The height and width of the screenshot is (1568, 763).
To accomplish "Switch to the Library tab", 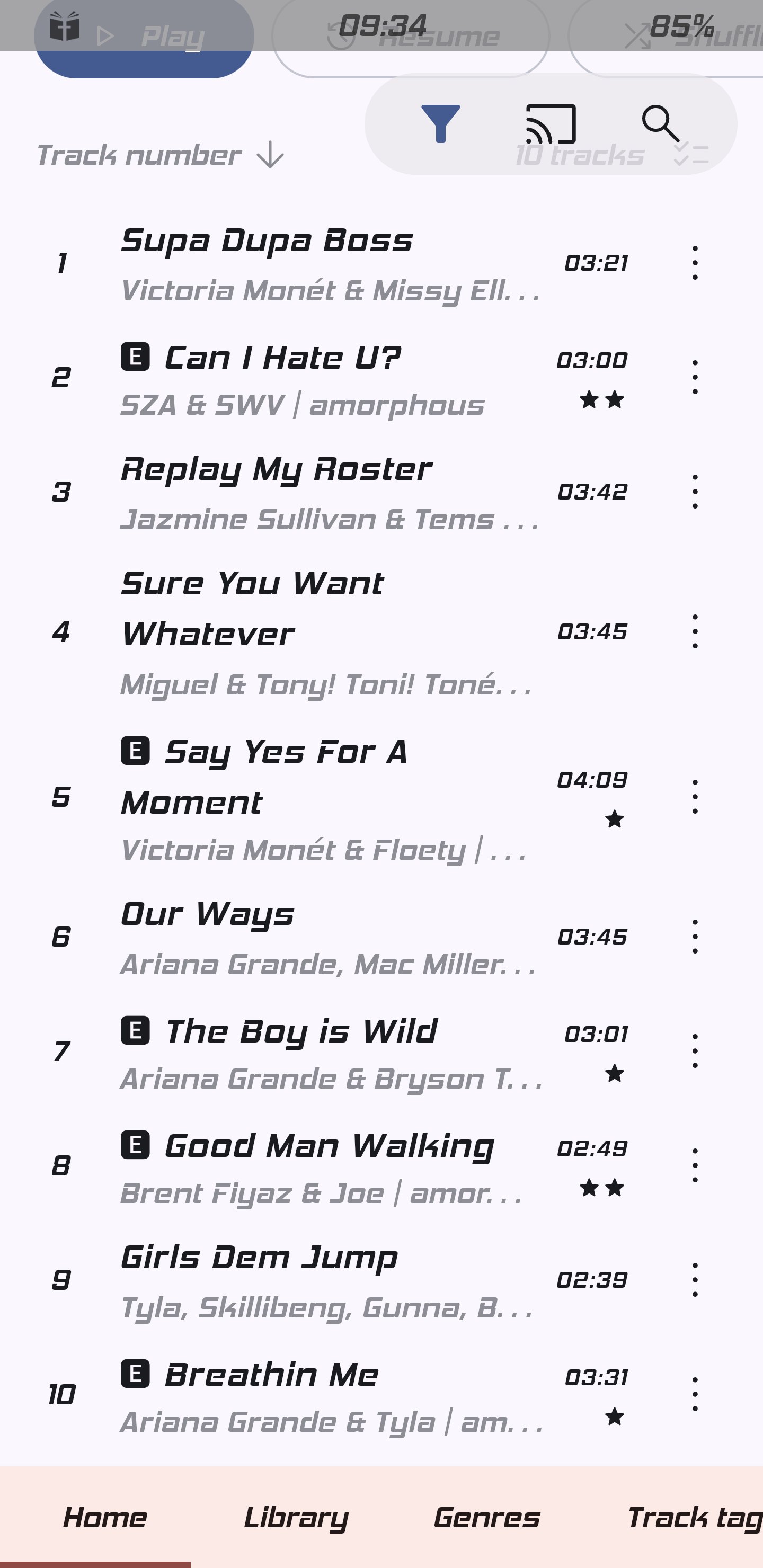I will tap(296, 1518).
